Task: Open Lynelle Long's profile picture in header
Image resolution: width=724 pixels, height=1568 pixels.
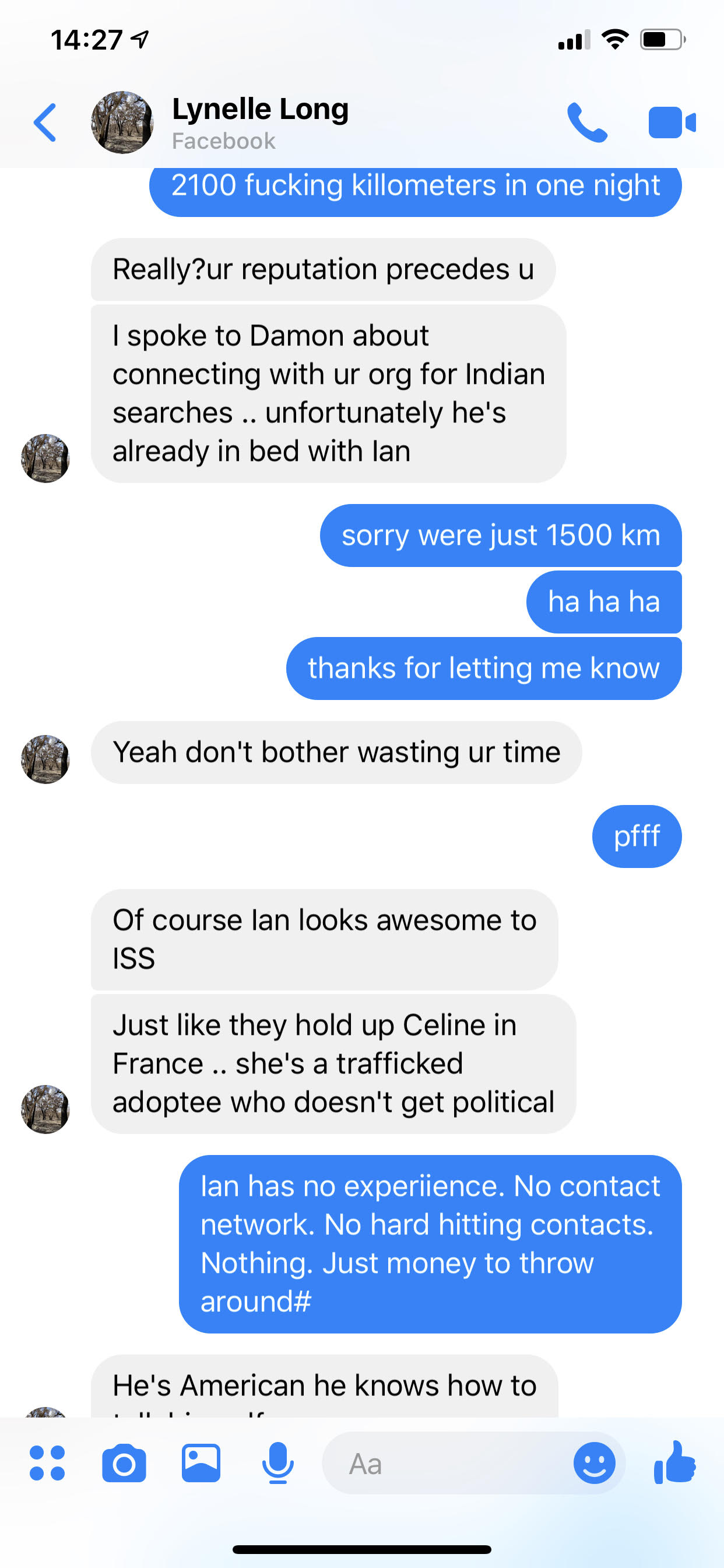Action: (122, 123)
